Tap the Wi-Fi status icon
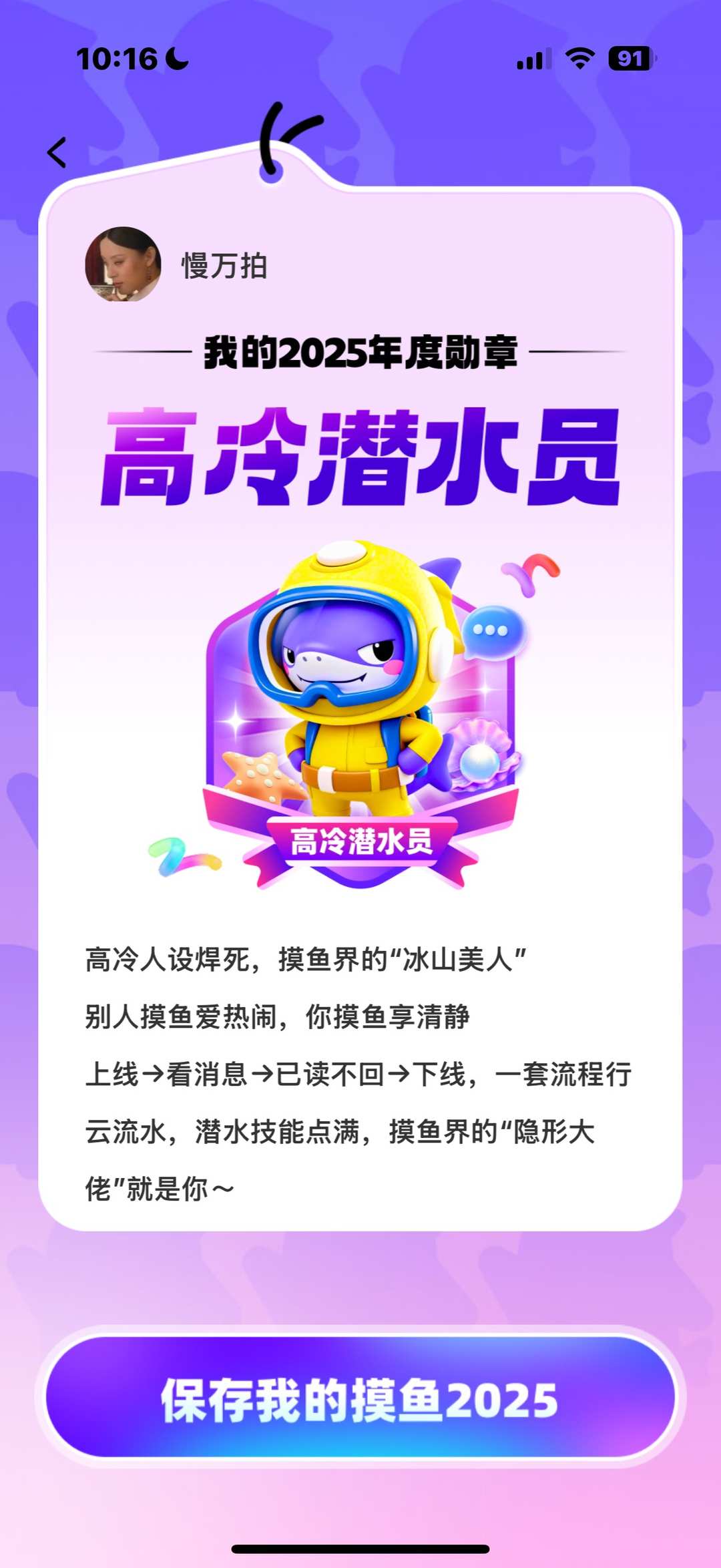This screenshot has width=721, height=1568. pos(579,59)
